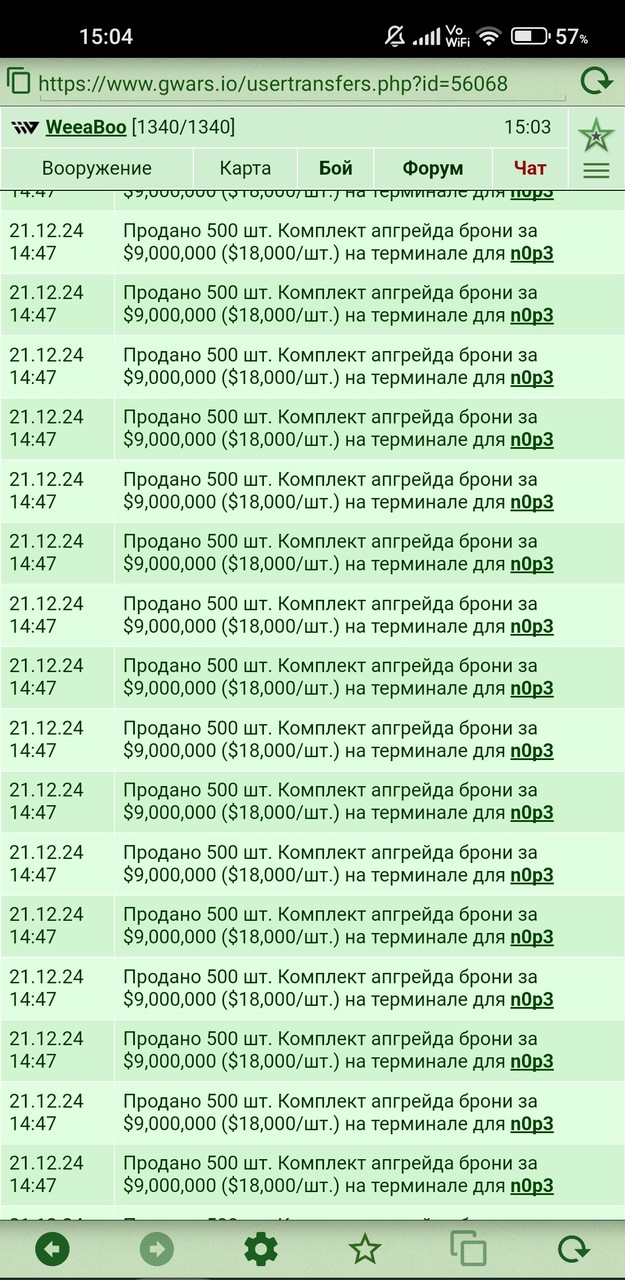Open the tabs switcher icon
This screenshot has width=625, height=1280.
[x=468, y=1249]
